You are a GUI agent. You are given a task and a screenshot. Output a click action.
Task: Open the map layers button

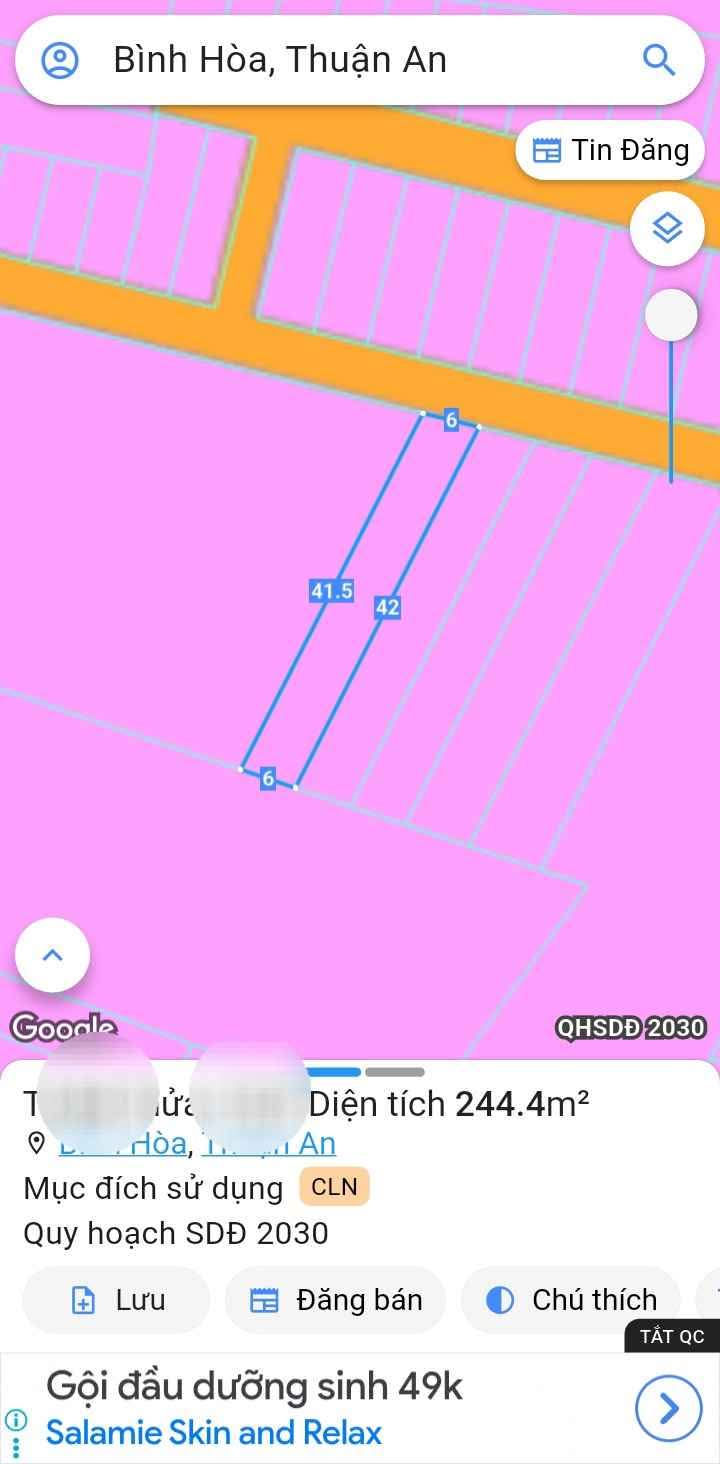667,229
